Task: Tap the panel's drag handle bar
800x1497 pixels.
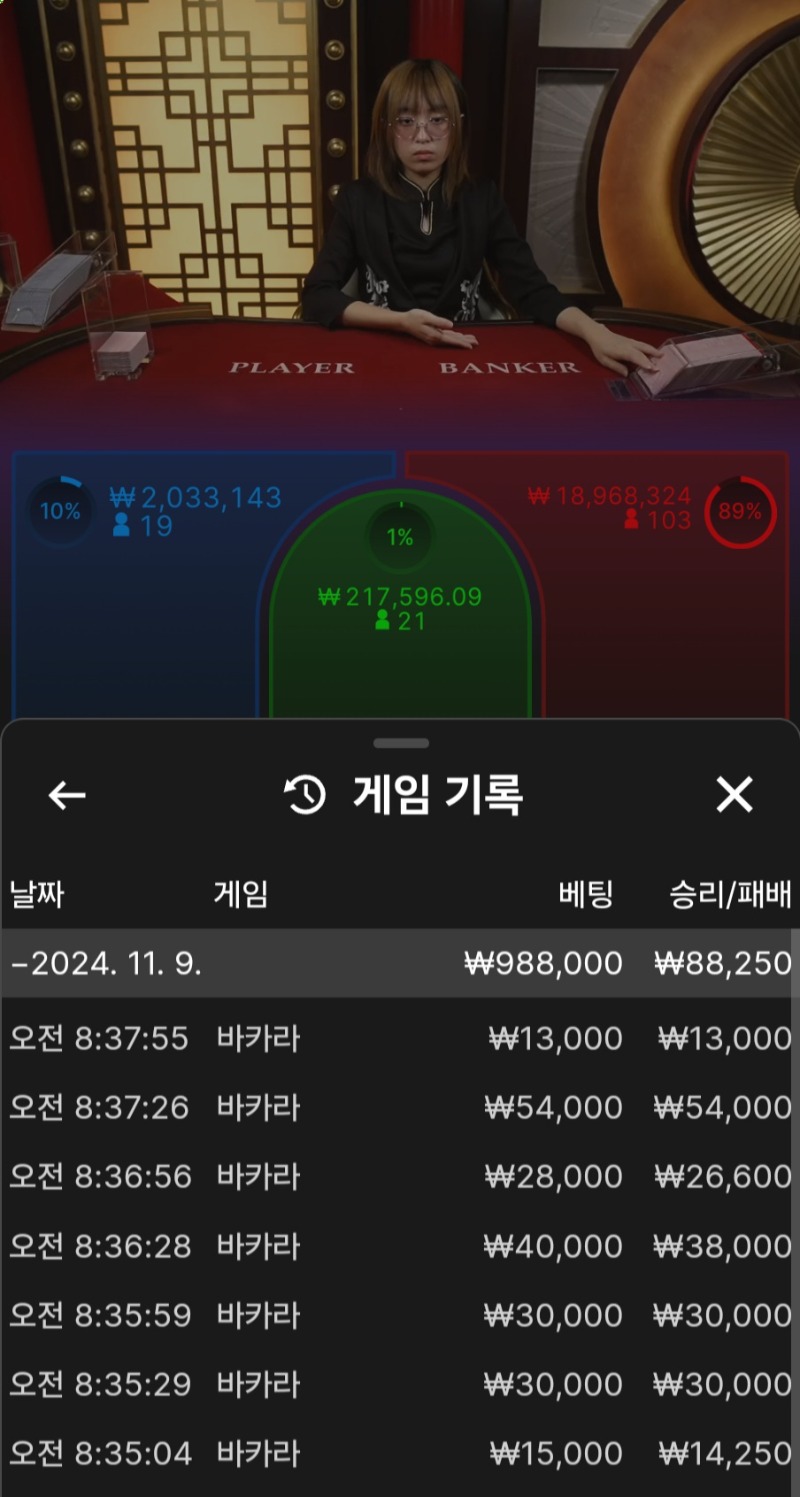Action: [x=400, y=743]
